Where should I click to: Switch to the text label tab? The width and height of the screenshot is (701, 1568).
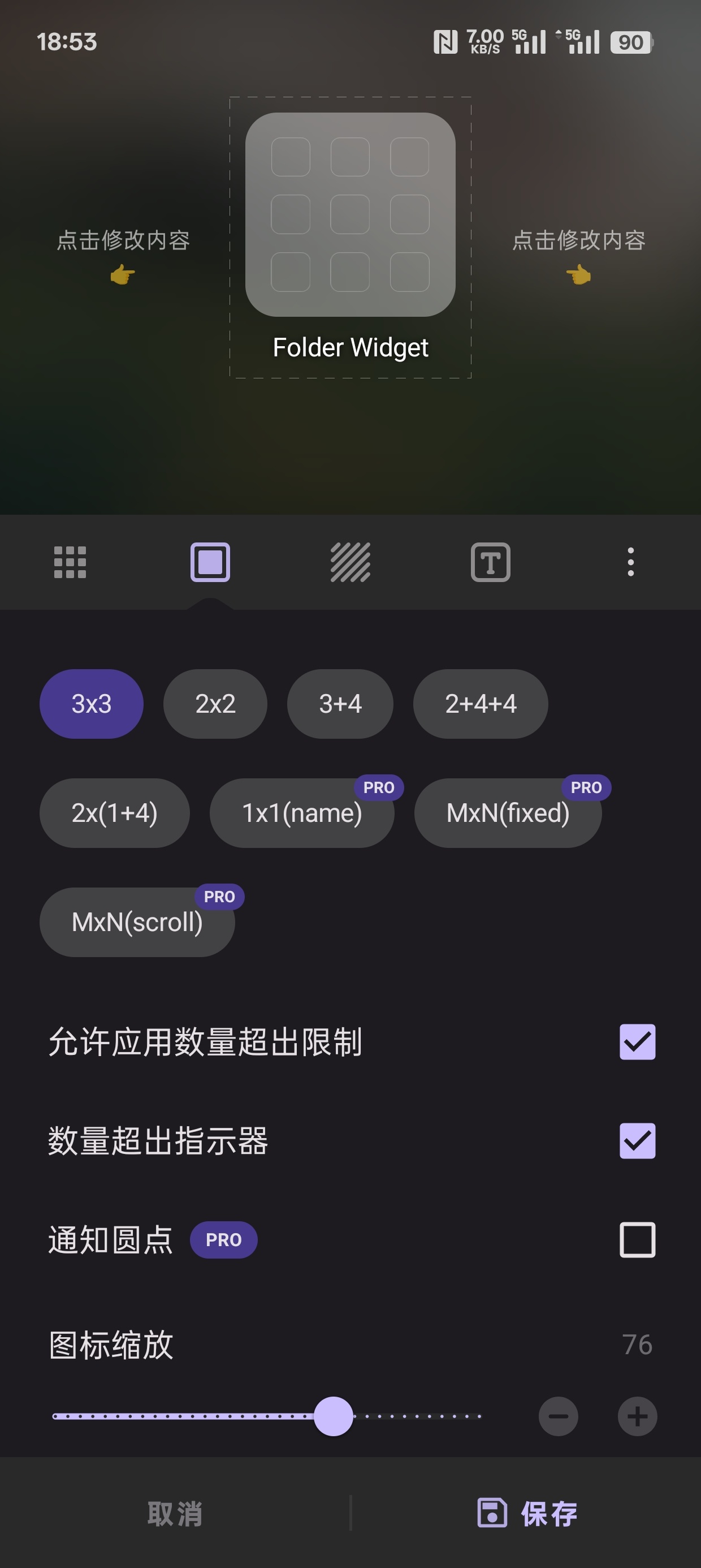tap(491, 562)
